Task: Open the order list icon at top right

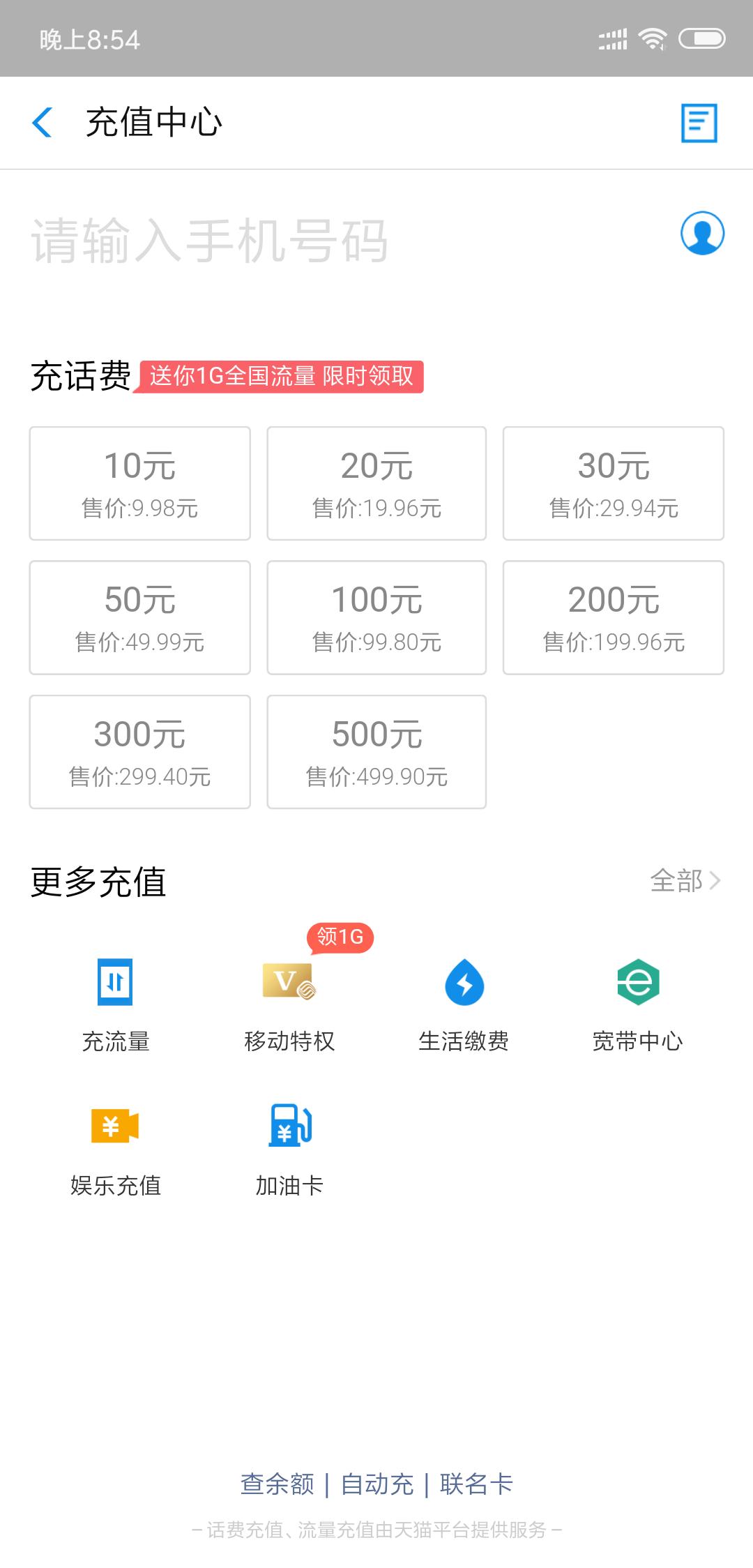Action: (701, 123)
